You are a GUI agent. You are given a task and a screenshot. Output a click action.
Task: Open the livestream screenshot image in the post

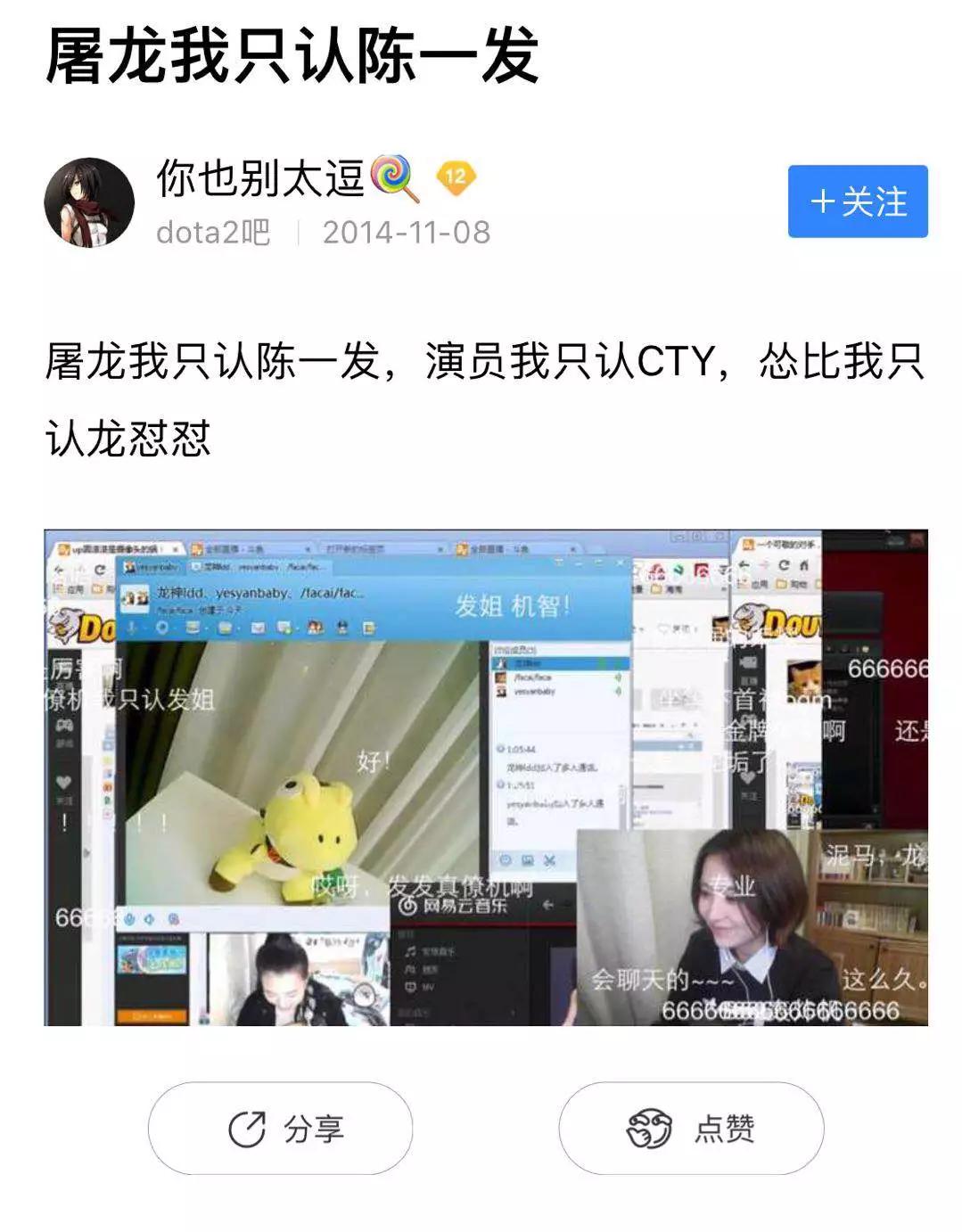click(x=486, y=777)
